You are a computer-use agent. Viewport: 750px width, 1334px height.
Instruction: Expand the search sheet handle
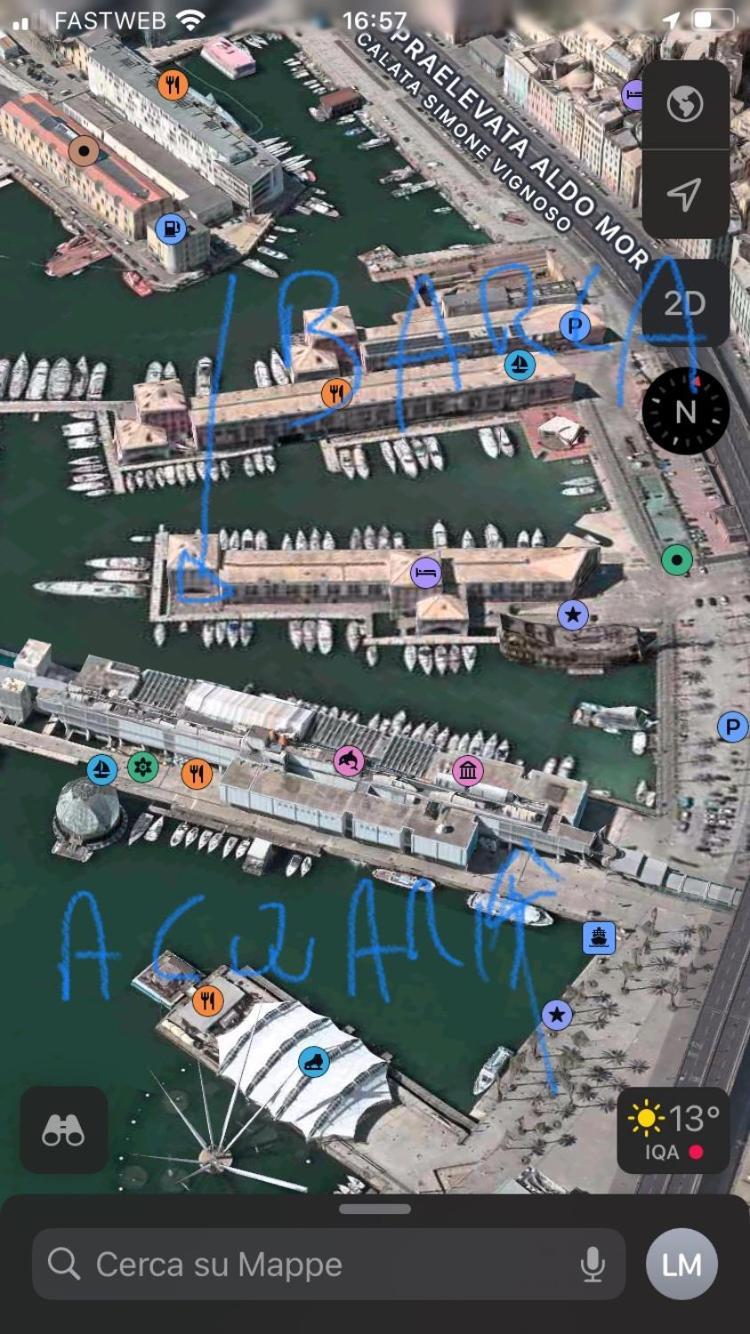pos(375,1208)
